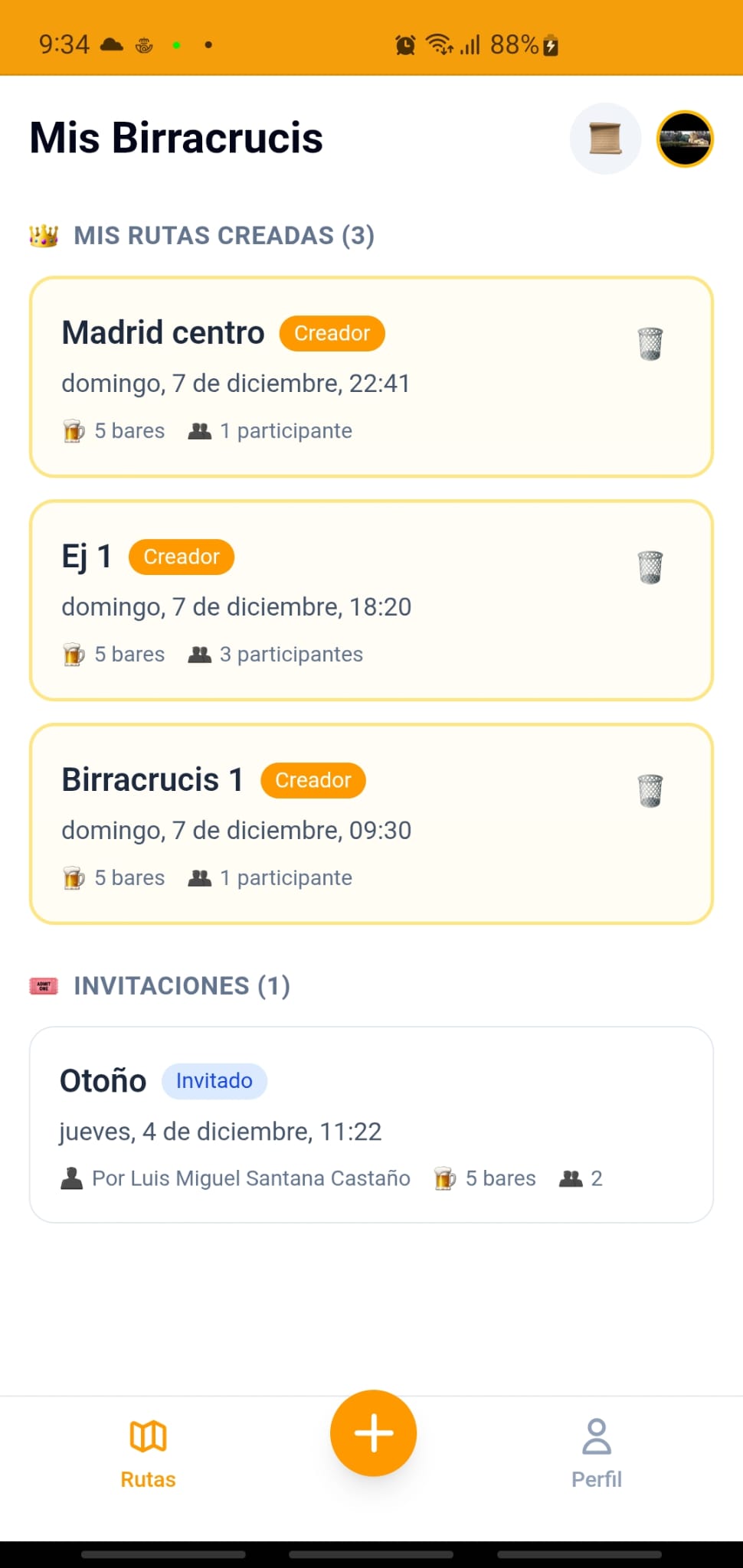Delete the Ej 1 route via trash icon
Screen dimensions: 743x1568
pos(650,567)
